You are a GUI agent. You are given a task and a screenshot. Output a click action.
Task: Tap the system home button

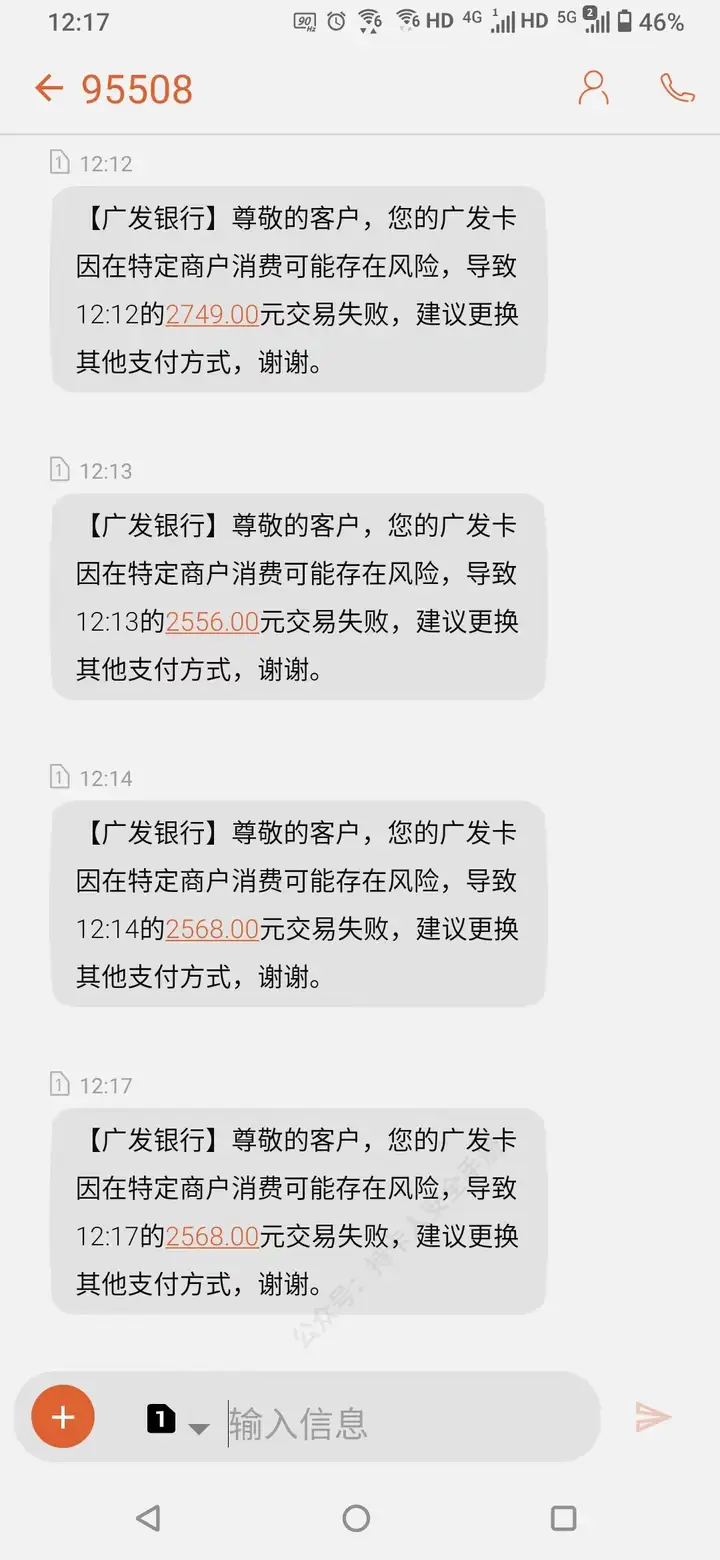coord(356,1518)
